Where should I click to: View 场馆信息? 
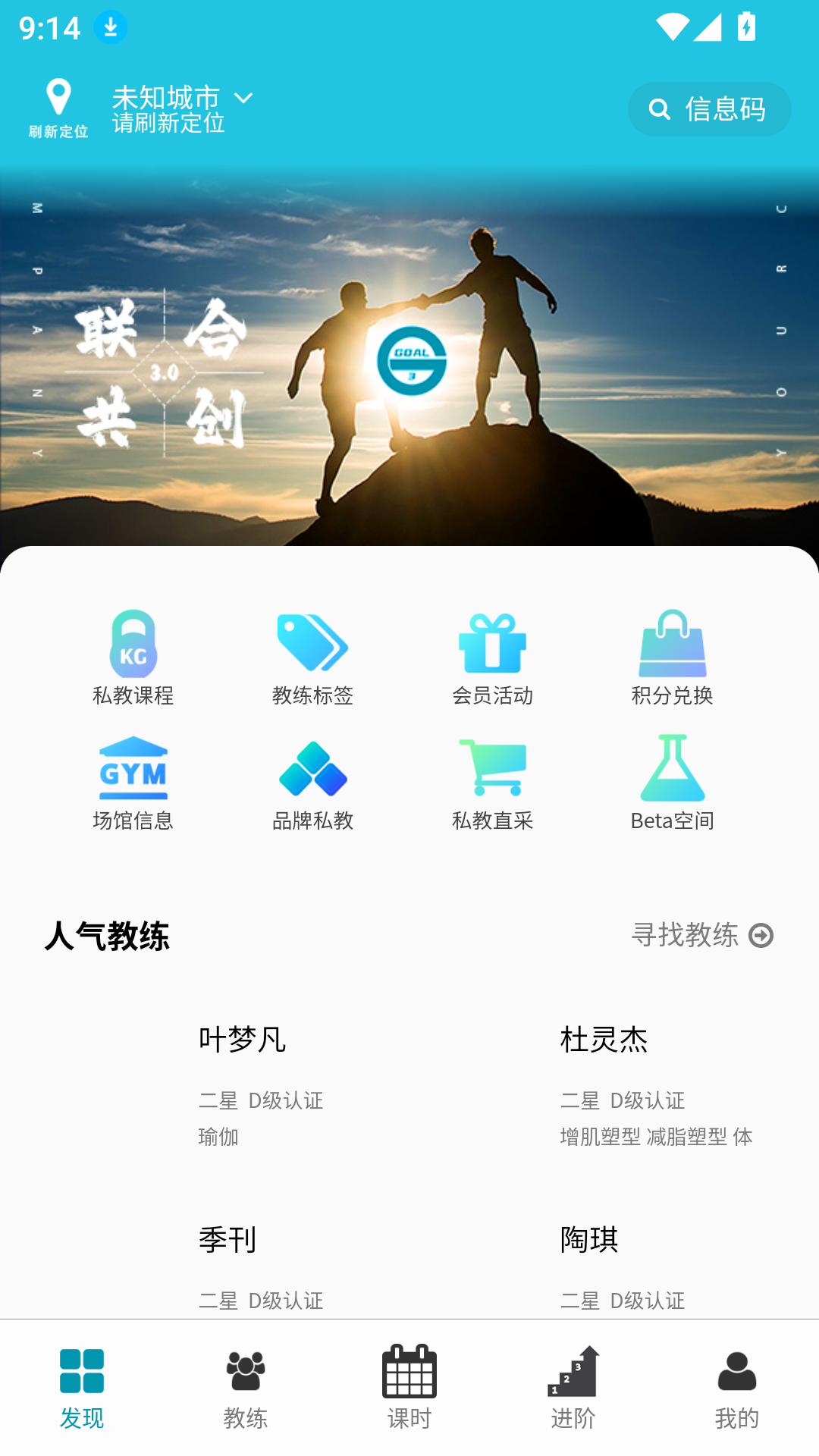pos(133,783)
